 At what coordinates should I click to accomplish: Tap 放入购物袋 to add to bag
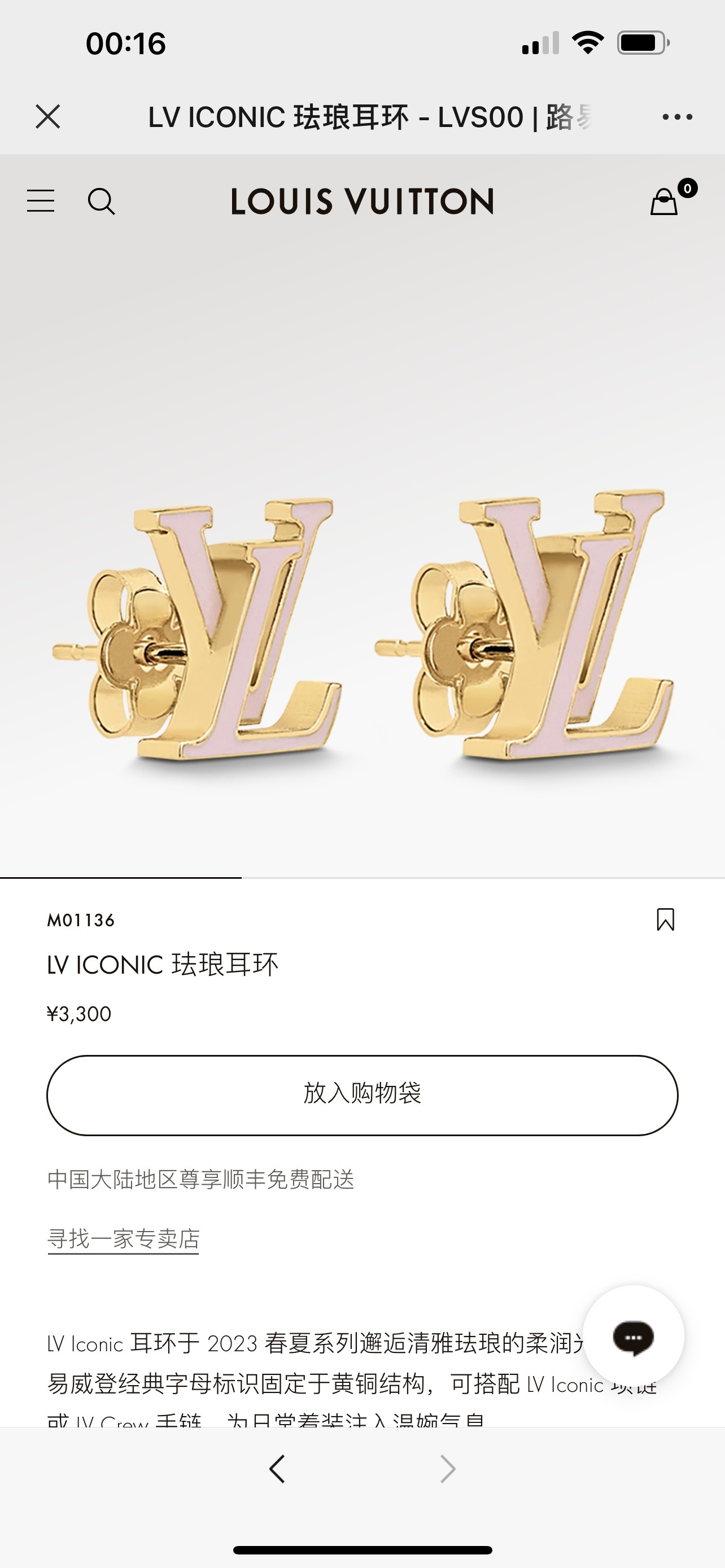[362, 1095]
